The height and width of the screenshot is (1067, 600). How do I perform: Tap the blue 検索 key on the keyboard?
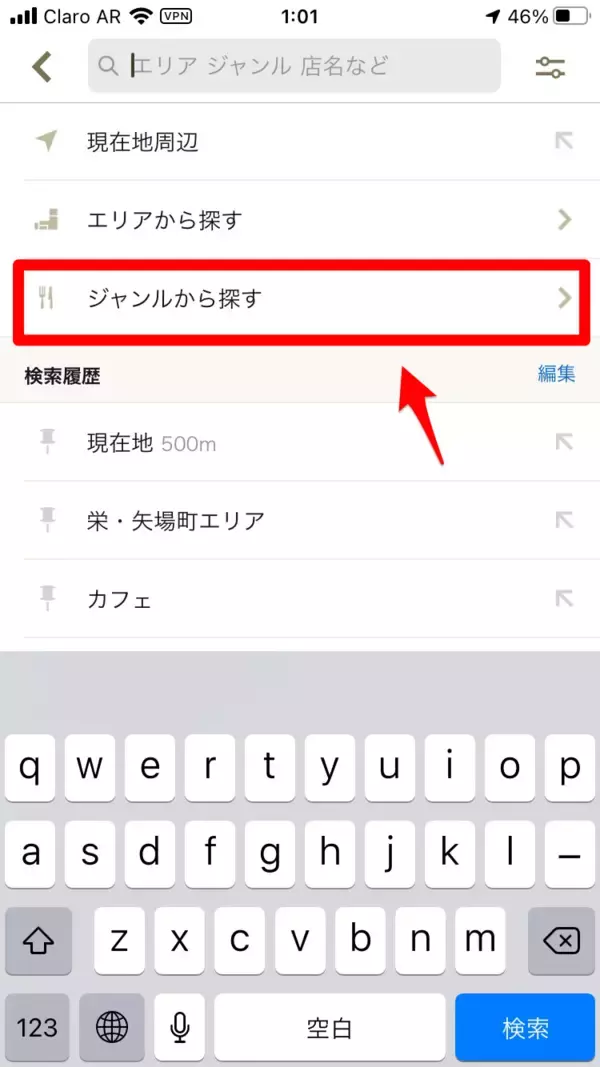525,1027
